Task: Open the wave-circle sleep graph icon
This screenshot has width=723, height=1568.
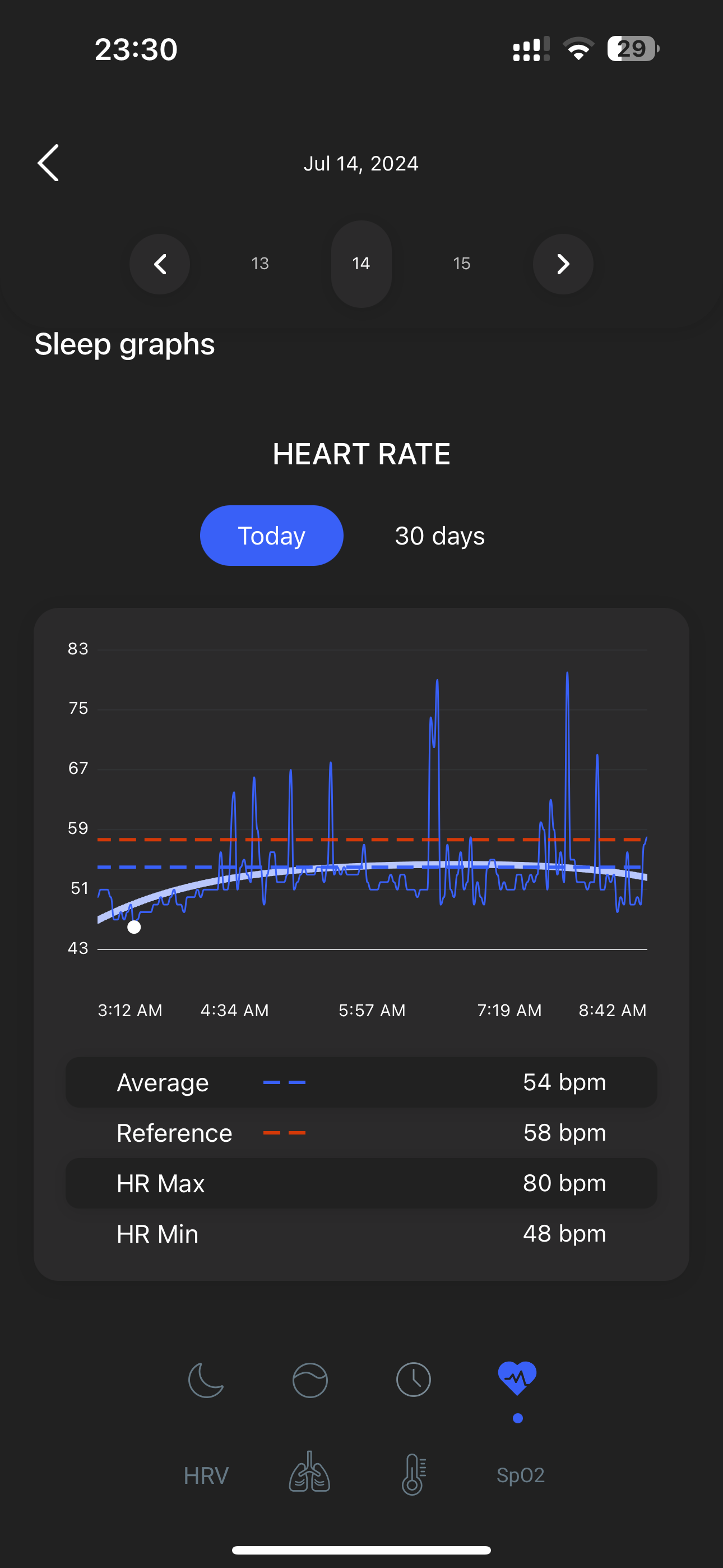Action: pyautogui.click(x=310, y=1380)
